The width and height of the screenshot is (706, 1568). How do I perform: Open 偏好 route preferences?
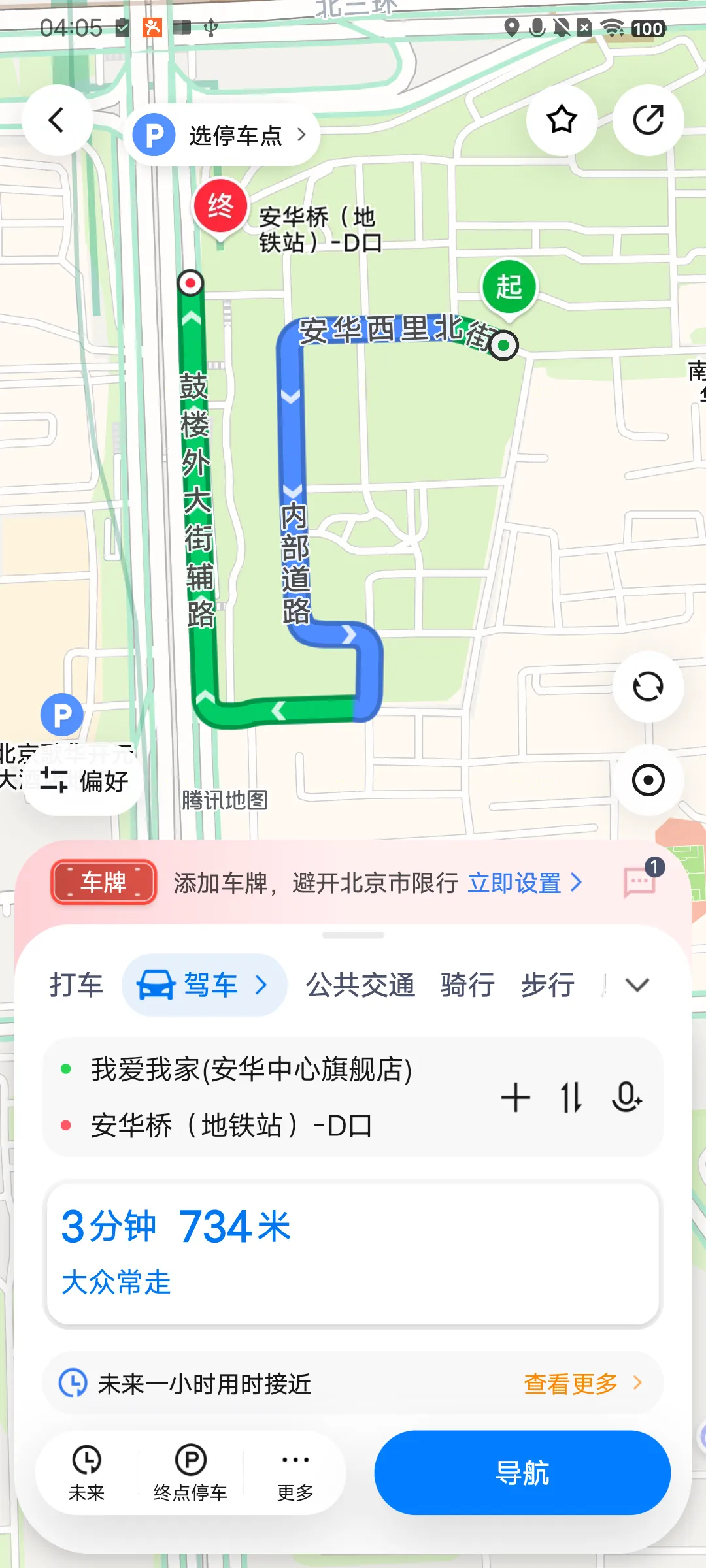[84, 780]
